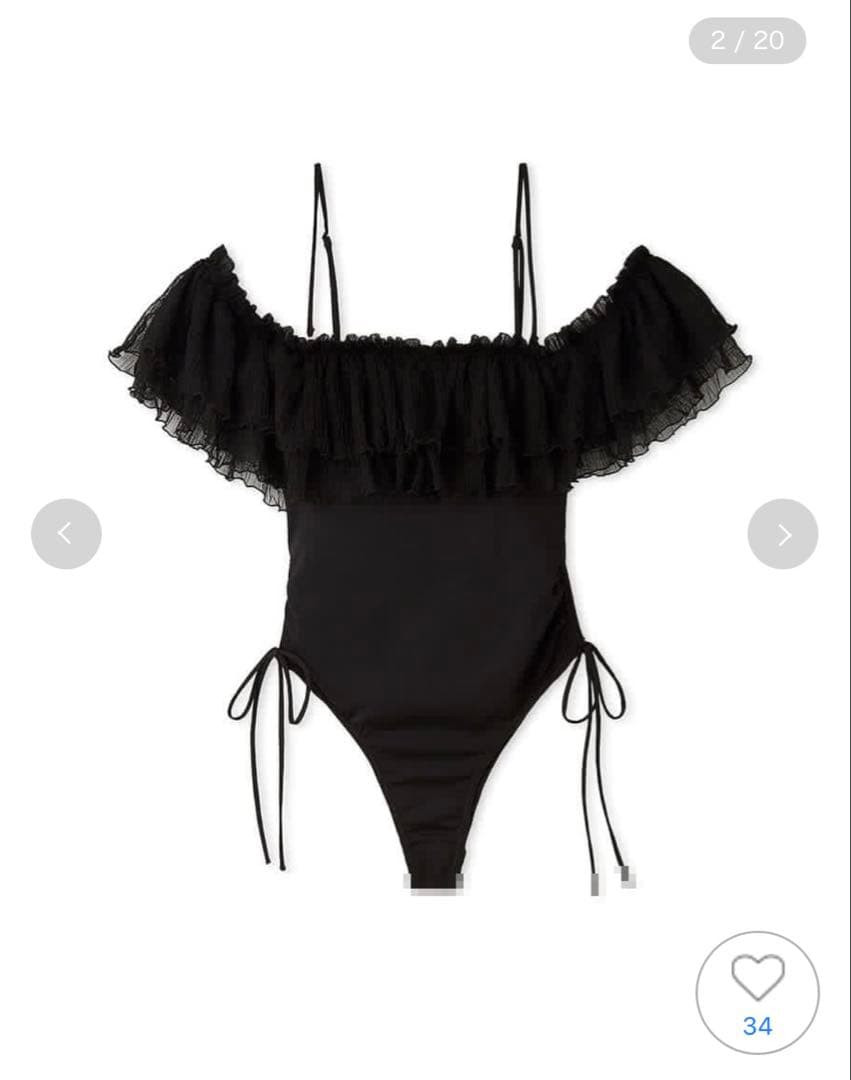Like this item with the heart button
The width and height of the screenshot is (851, 1080).
tap(757, 980)
